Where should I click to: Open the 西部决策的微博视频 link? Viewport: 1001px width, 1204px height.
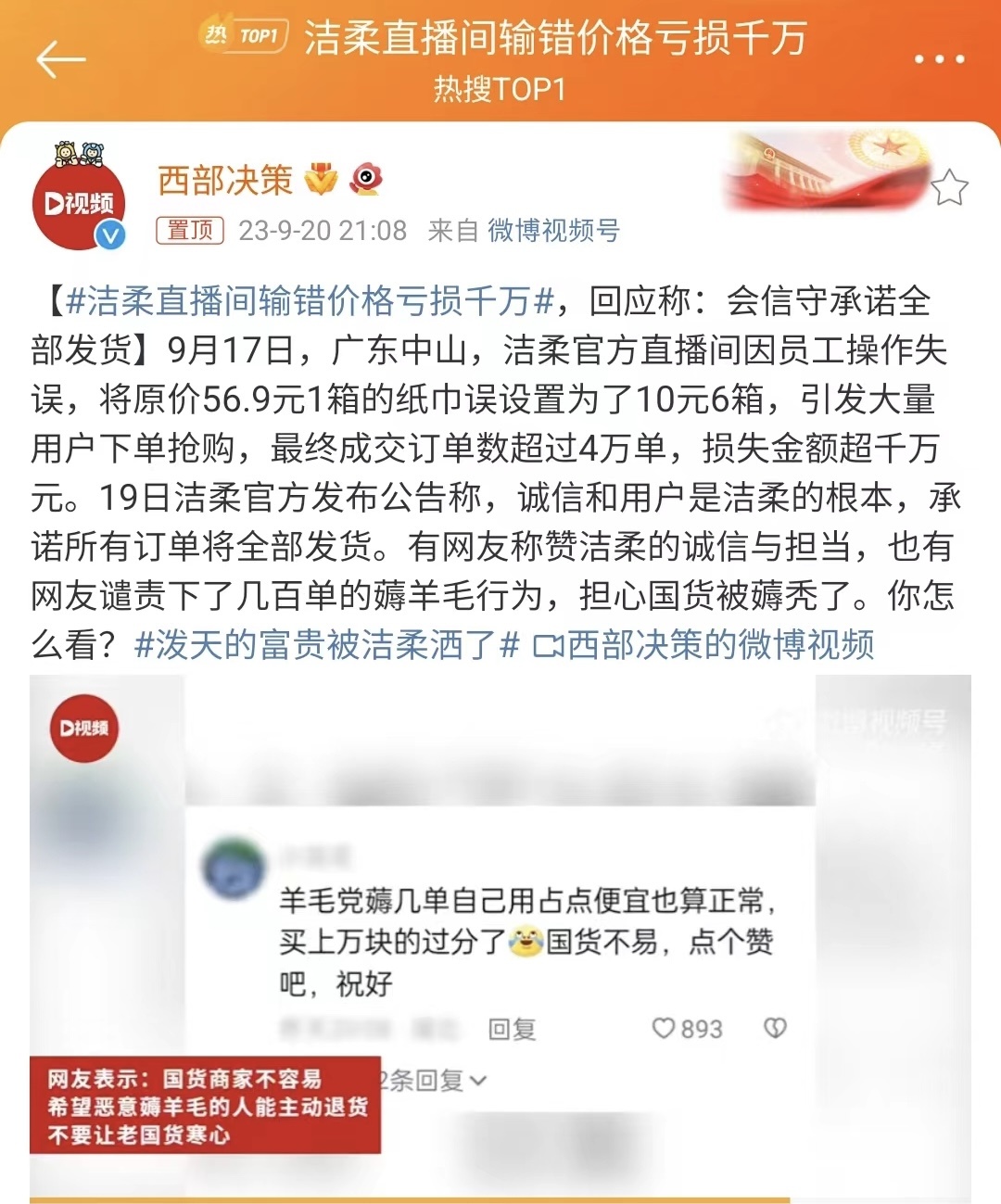coord(704,644)
